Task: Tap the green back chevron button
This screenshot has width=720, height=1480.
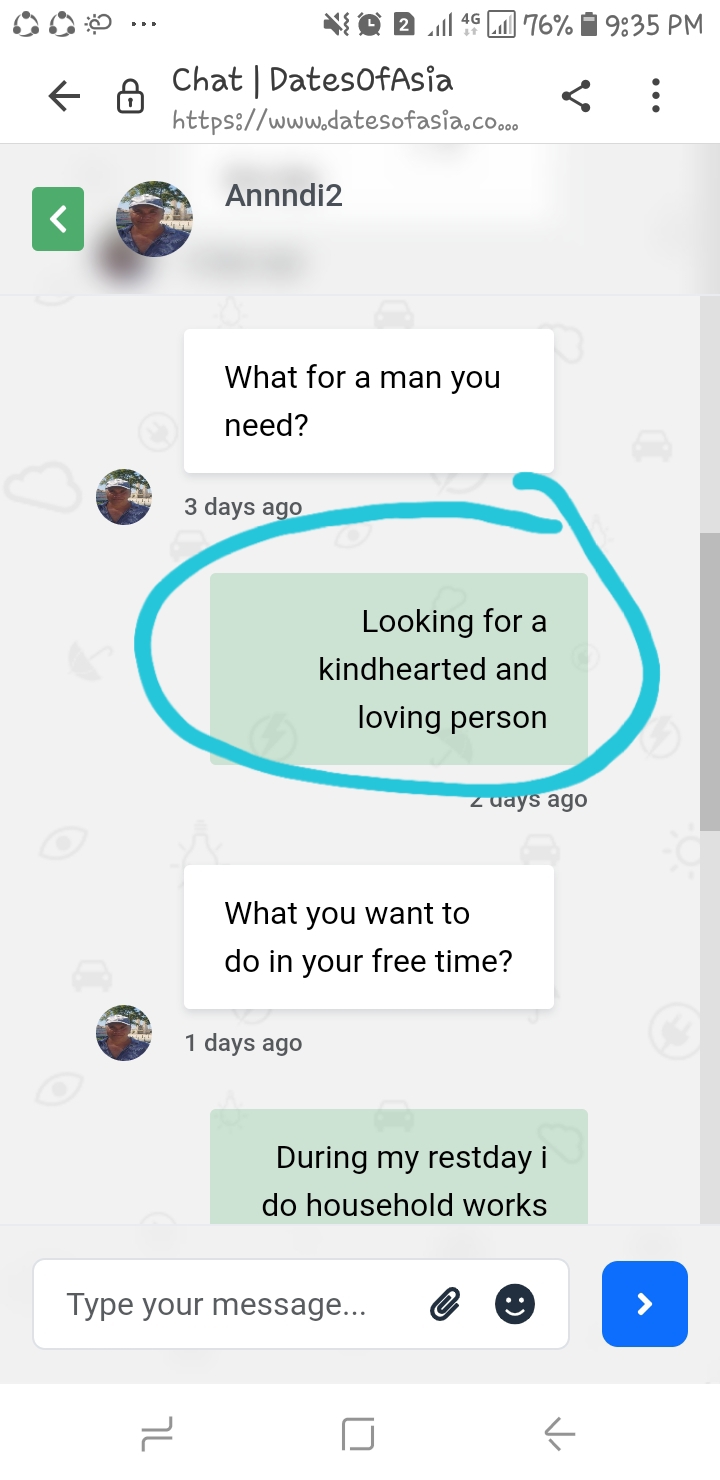Action: [x=58, y=218]
